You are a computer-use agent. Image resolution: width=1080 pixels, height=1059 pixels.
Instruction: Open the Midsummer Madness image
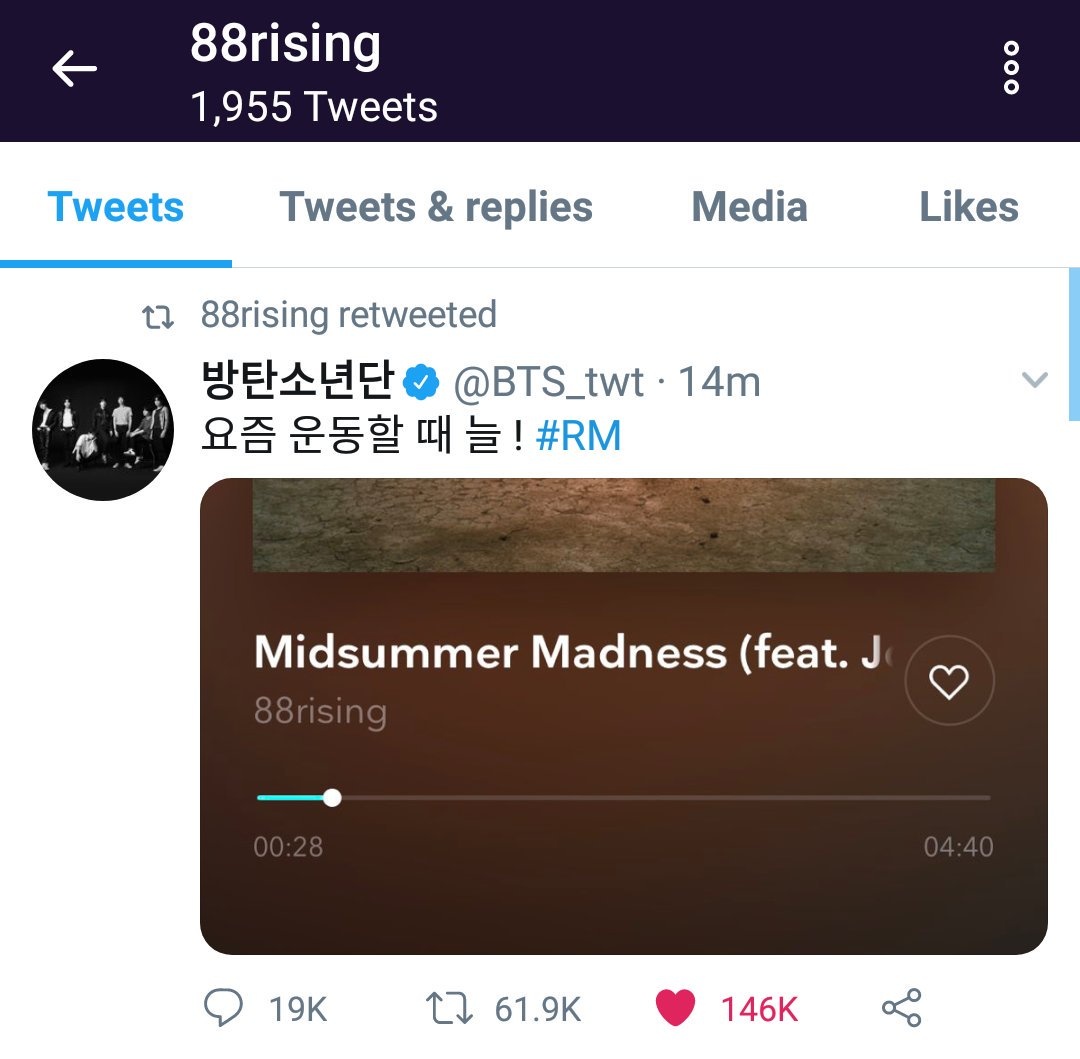click(x=623, y=715)
